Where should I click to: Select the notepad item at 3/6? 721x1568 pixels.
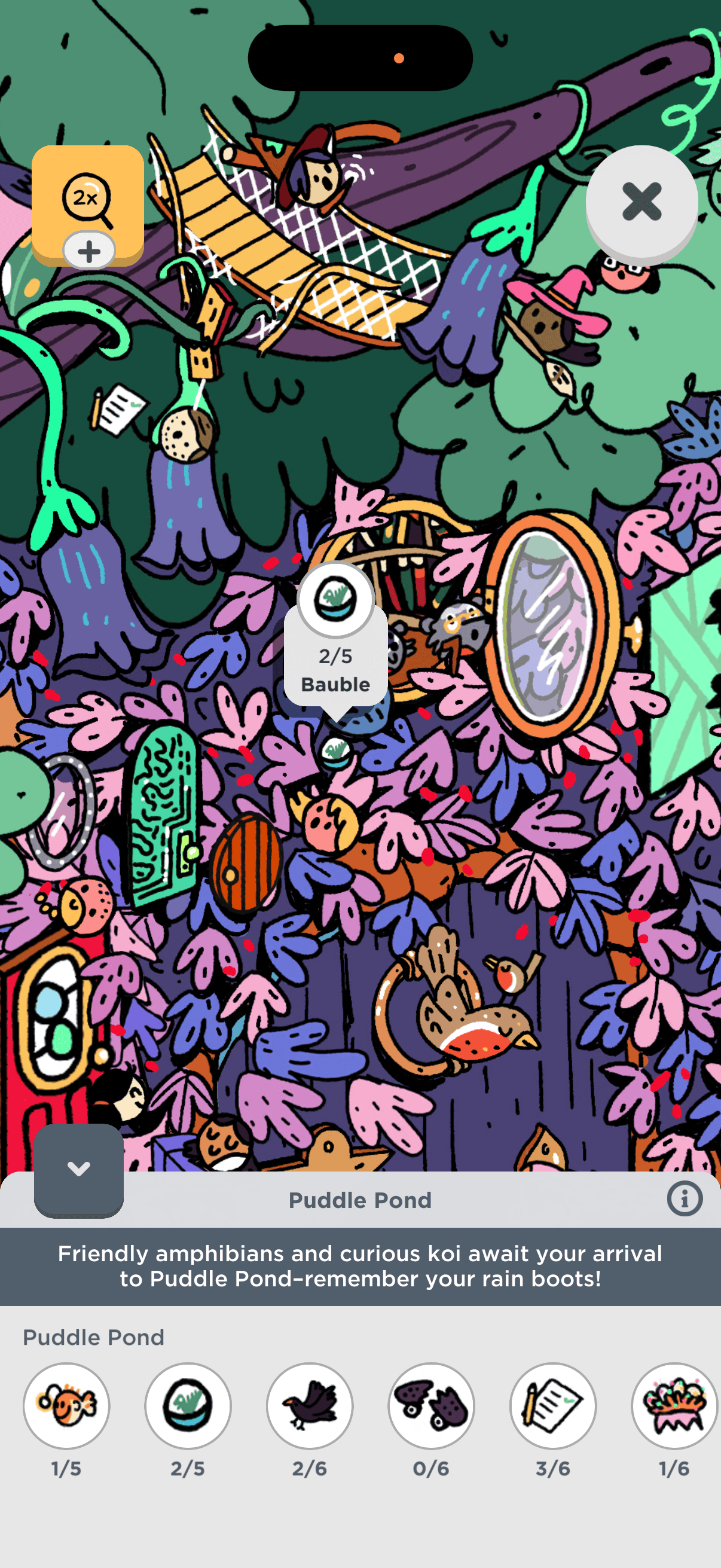click(x=552, y=1405)
